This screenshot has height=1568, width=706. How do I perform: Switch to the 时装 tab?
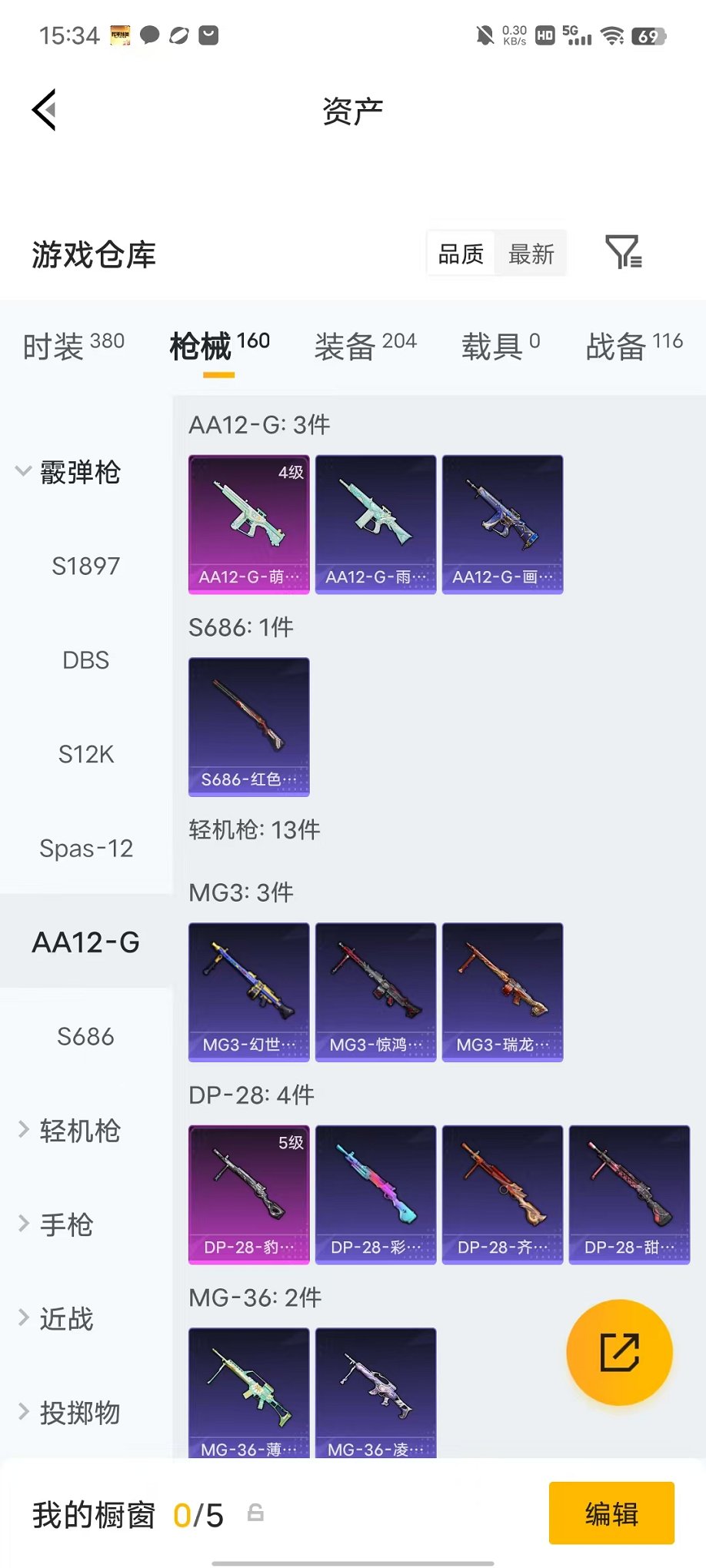(x=73, y=346)
